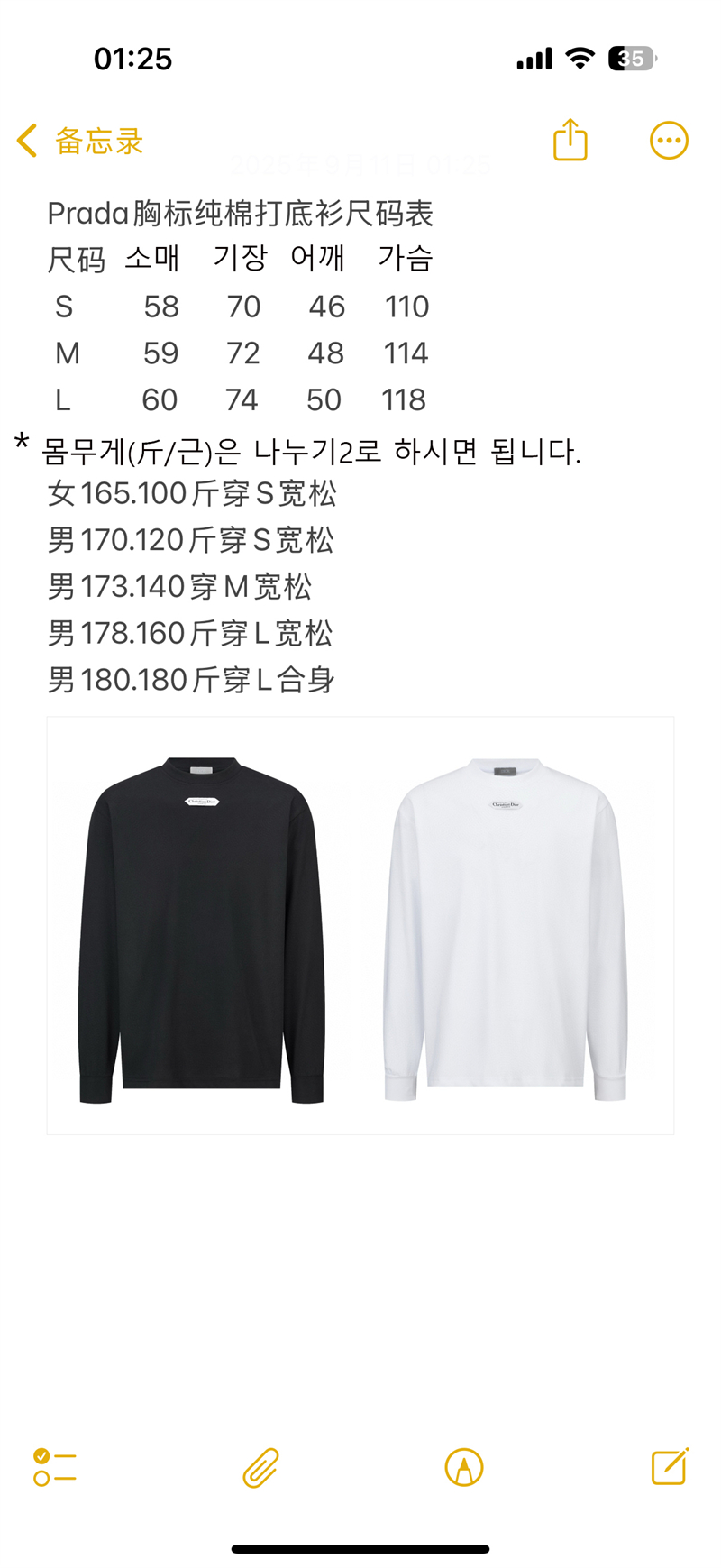Image resolution: width=721 pixels, height=1568 pixels.
Task: Tap the 男180.180斤穿L合身 text line
Action: [193, 679]
